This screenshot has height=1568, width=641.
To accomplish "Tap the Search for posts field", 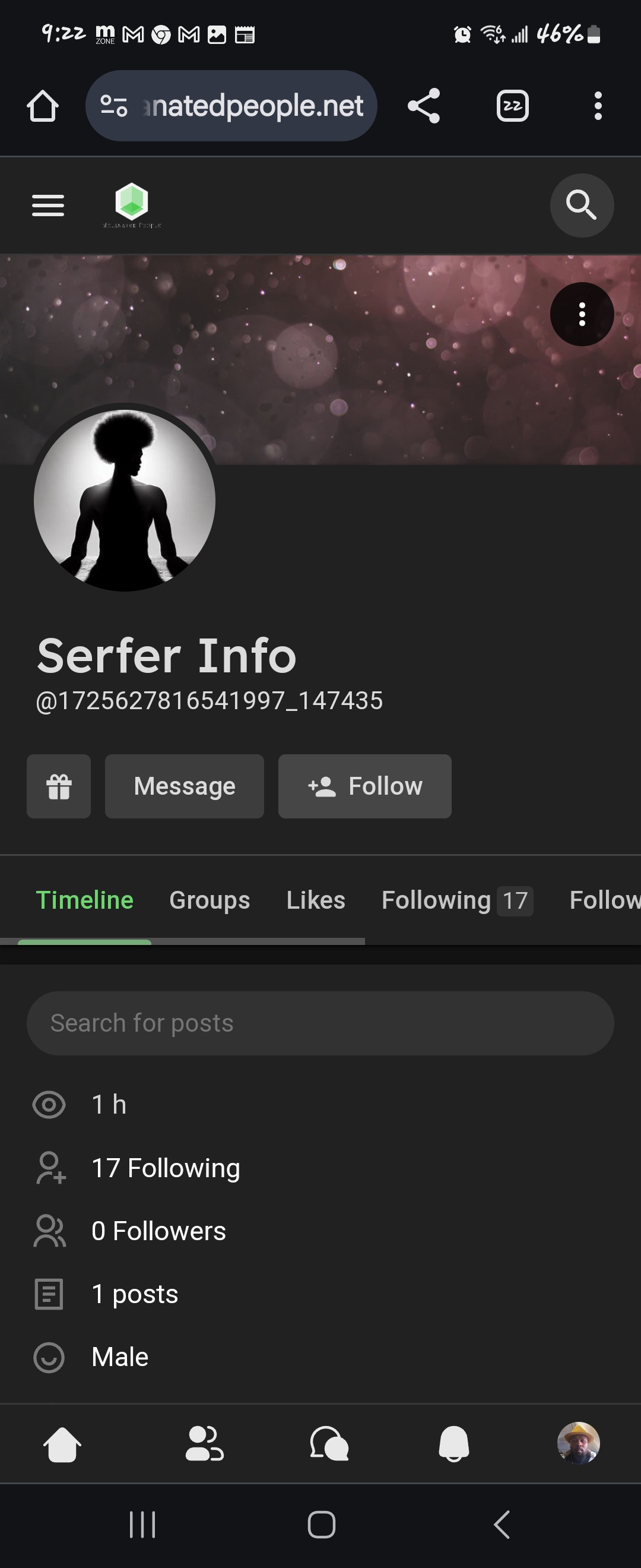I will (320, 1023).
